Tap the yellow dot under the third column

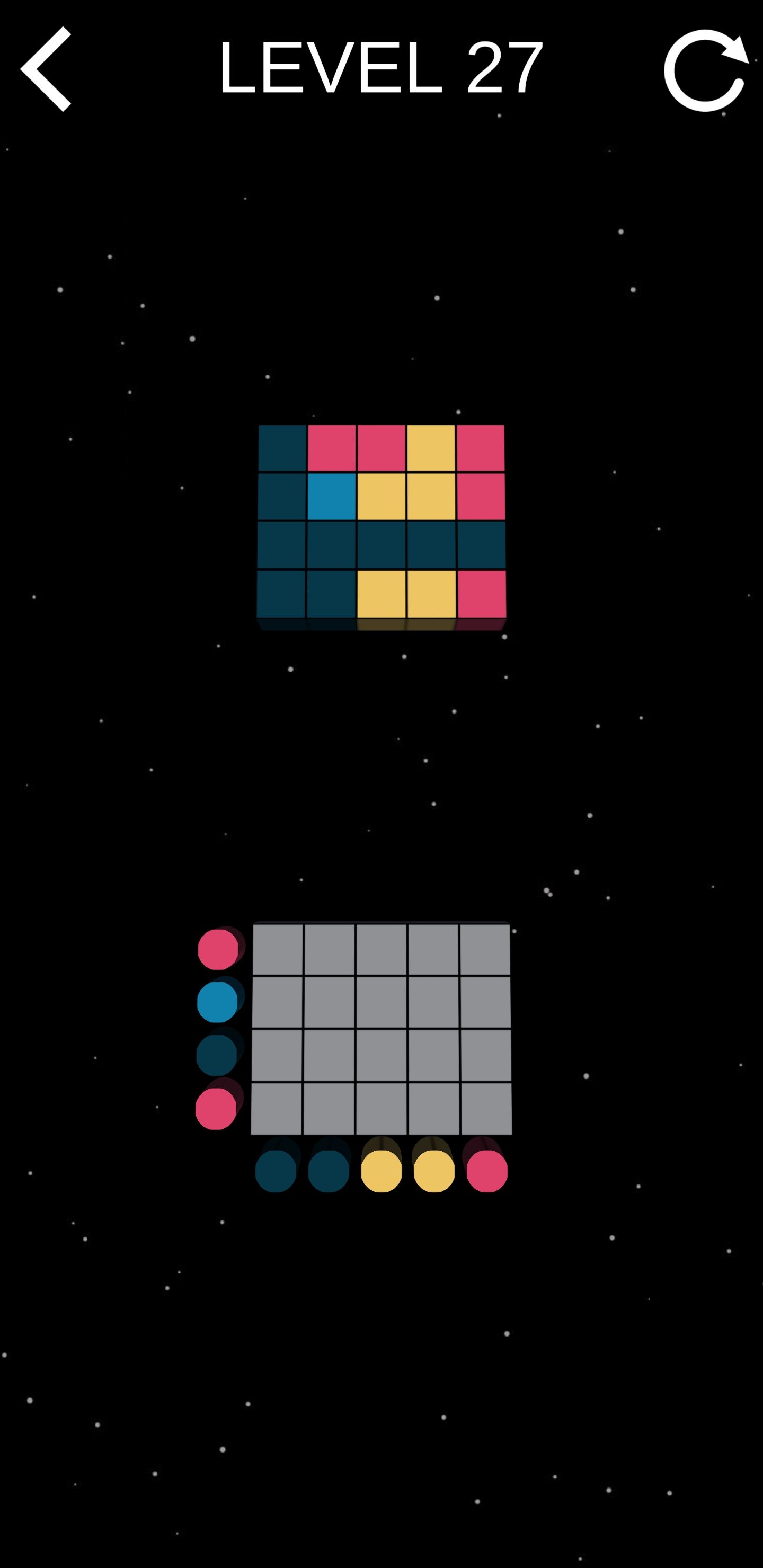[x=381, y=1171]
